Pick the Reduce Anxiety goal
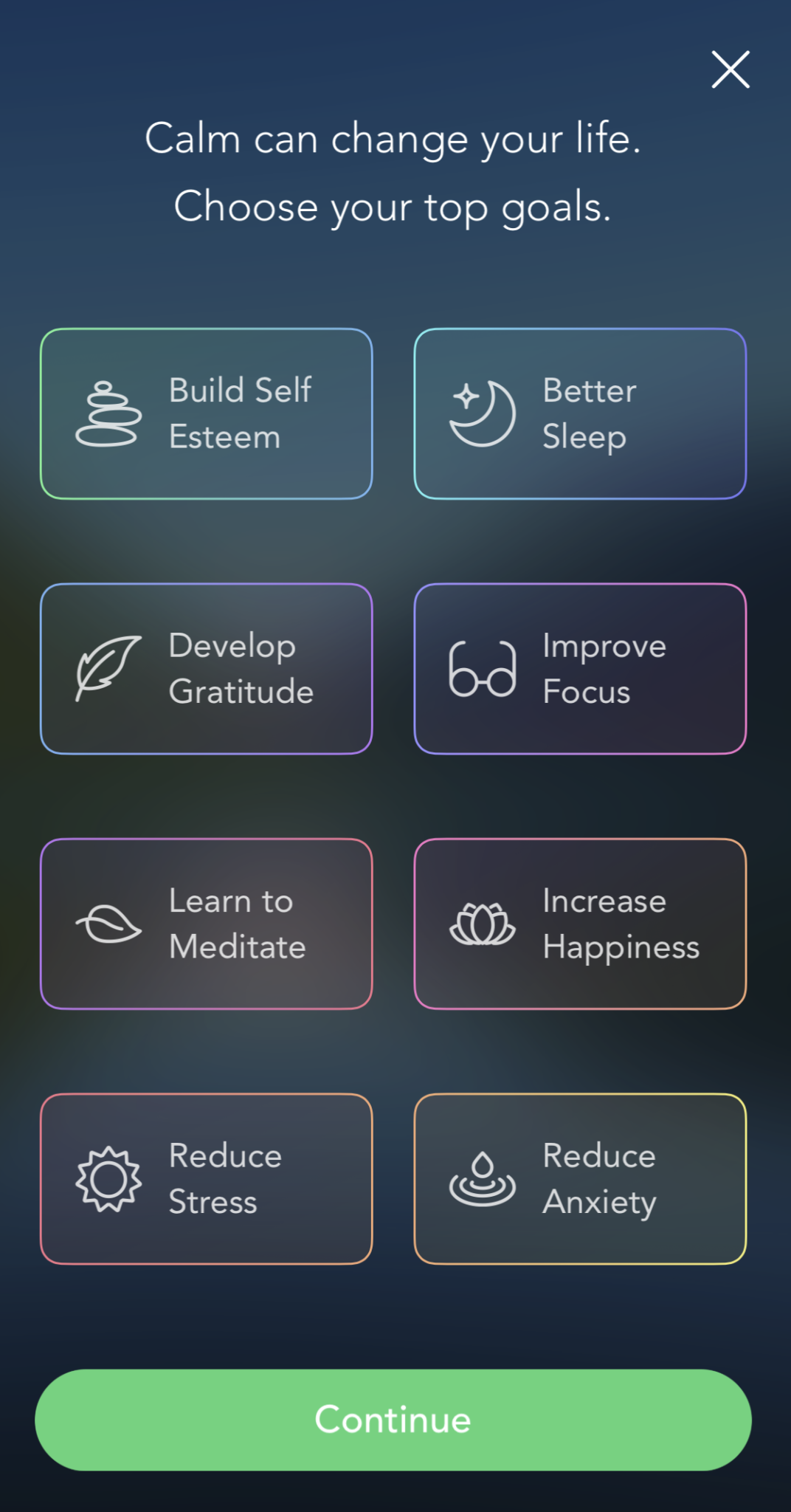 (580, 1179)
